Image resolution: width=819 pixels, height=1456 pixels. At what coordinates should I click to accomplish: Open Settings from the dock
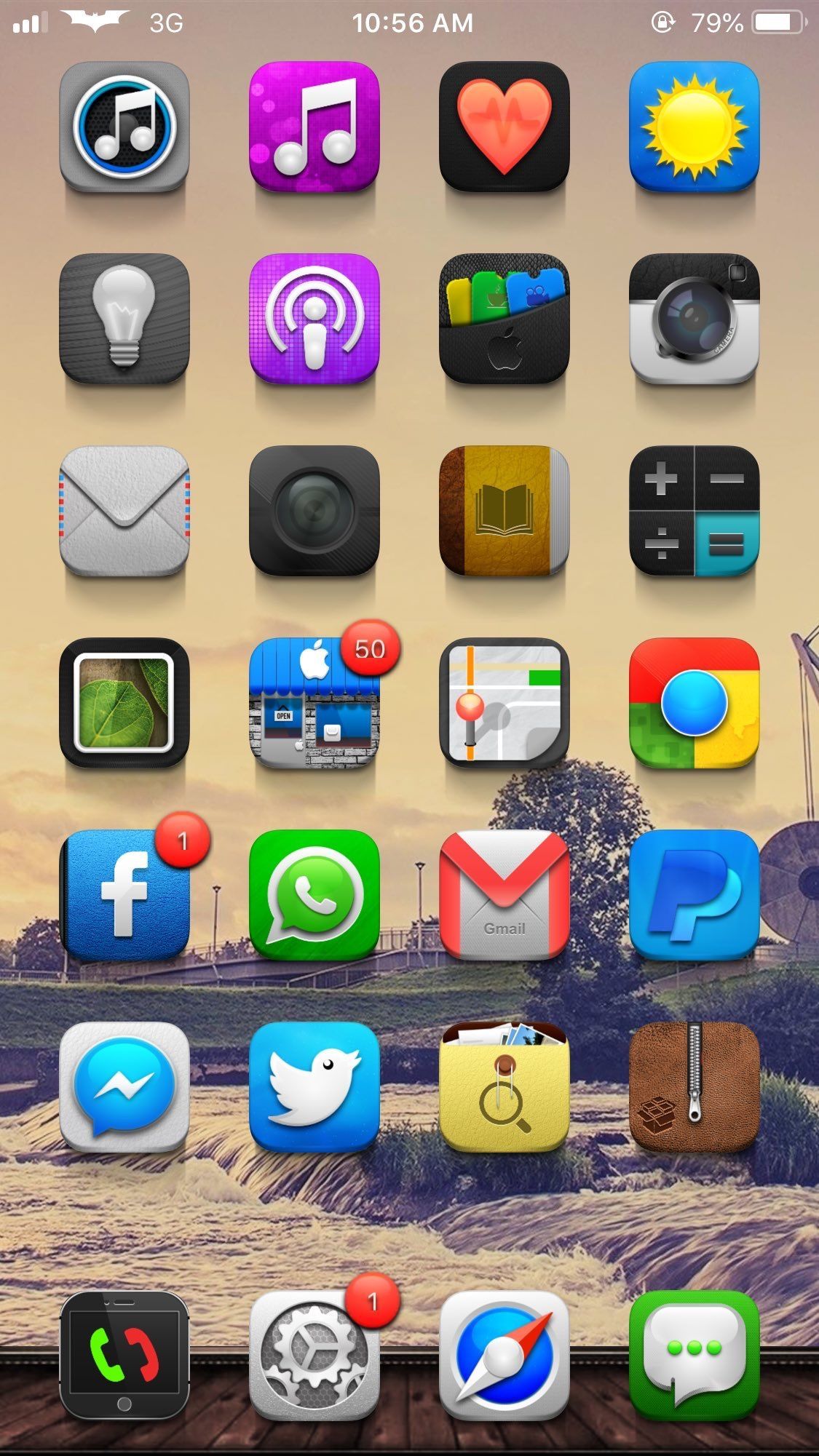[x=314, y=1355]
